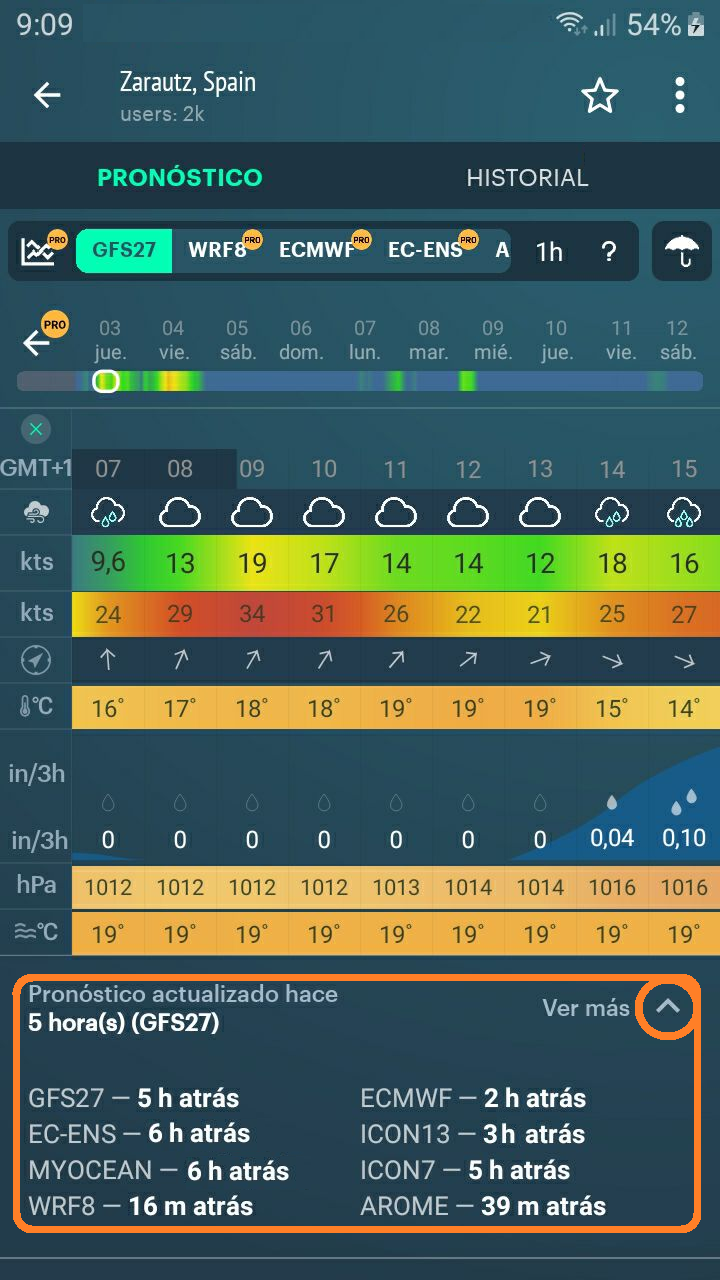The height and width of the screenshot is (1280, 720).
Task: Close the row panel with X button
Action: [x=36, y=430]
